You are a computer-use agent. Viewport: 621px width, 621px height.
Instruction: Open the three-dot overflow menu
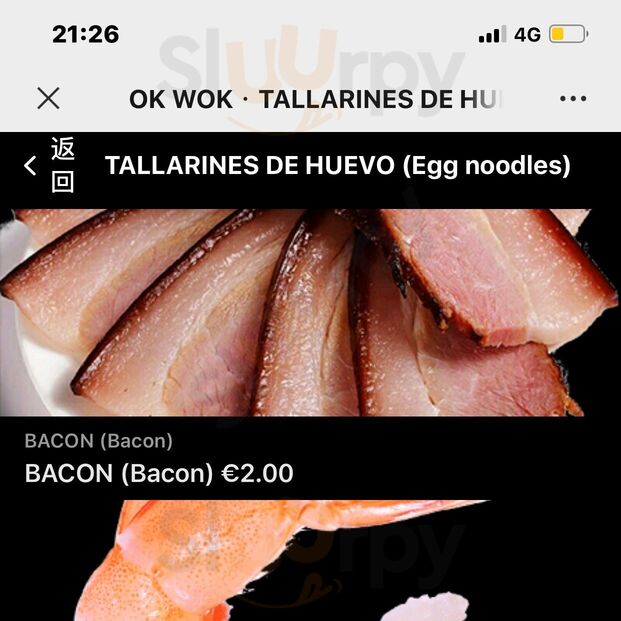tap(573, 98)
